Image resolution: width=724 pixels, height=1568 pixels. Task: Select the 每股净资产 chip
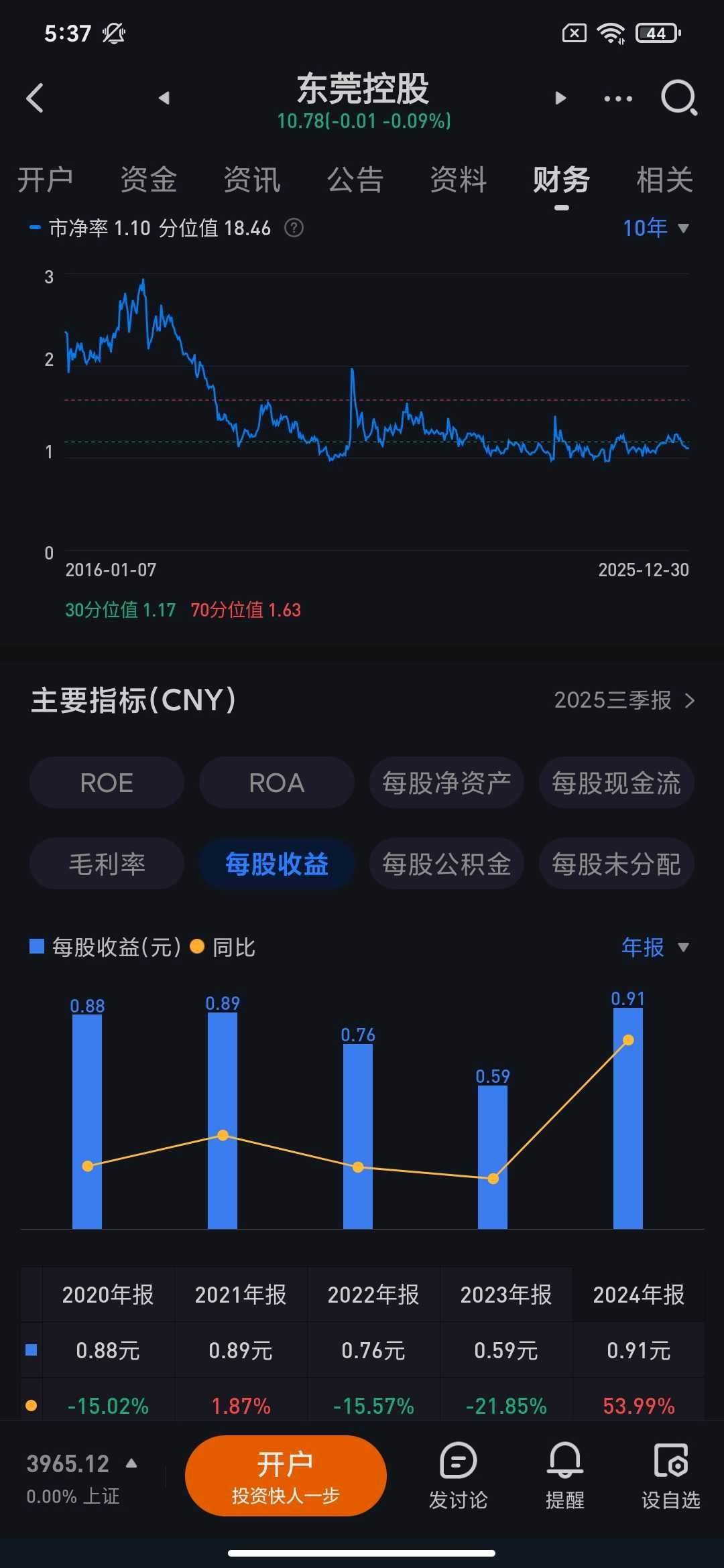coord(446,783)
